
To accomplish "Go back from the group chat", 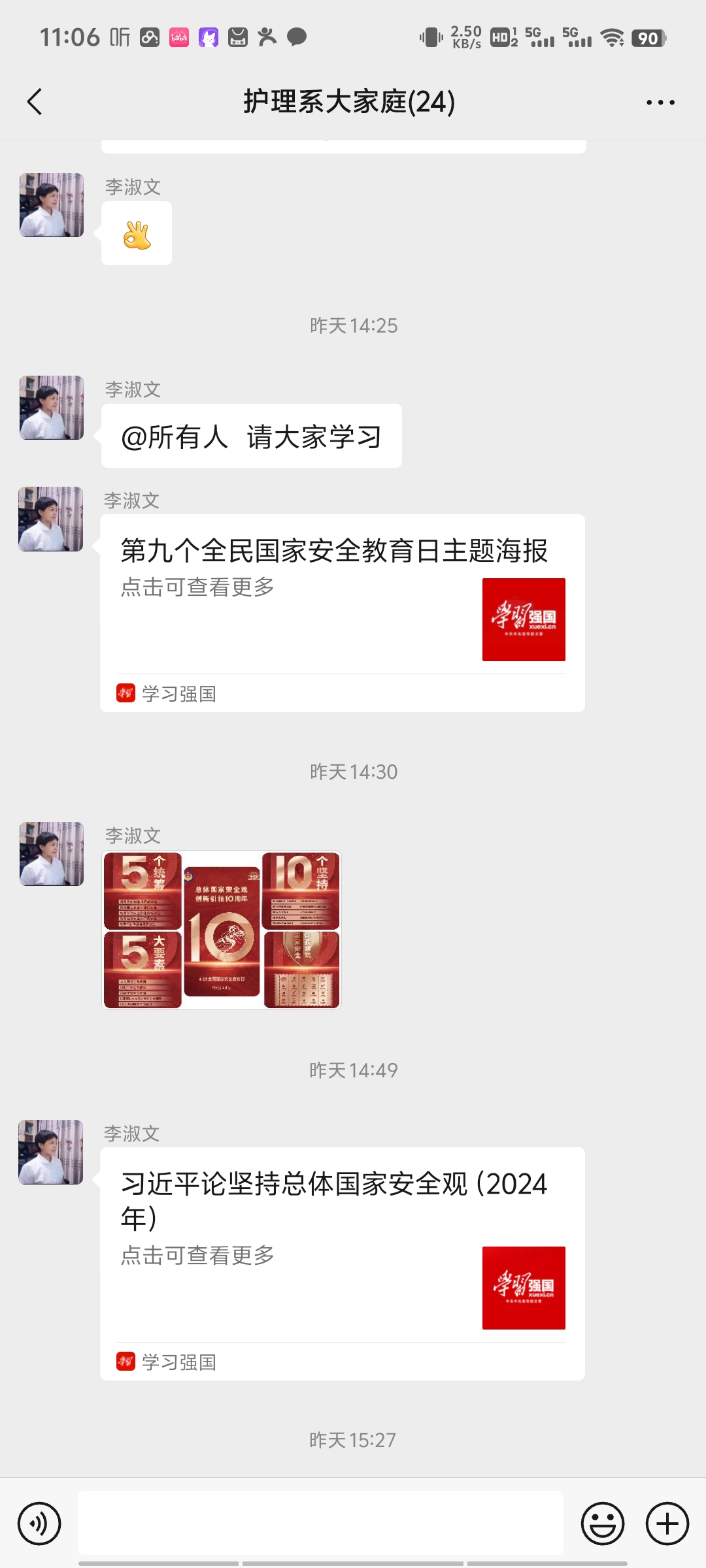I will pos(35,102).
